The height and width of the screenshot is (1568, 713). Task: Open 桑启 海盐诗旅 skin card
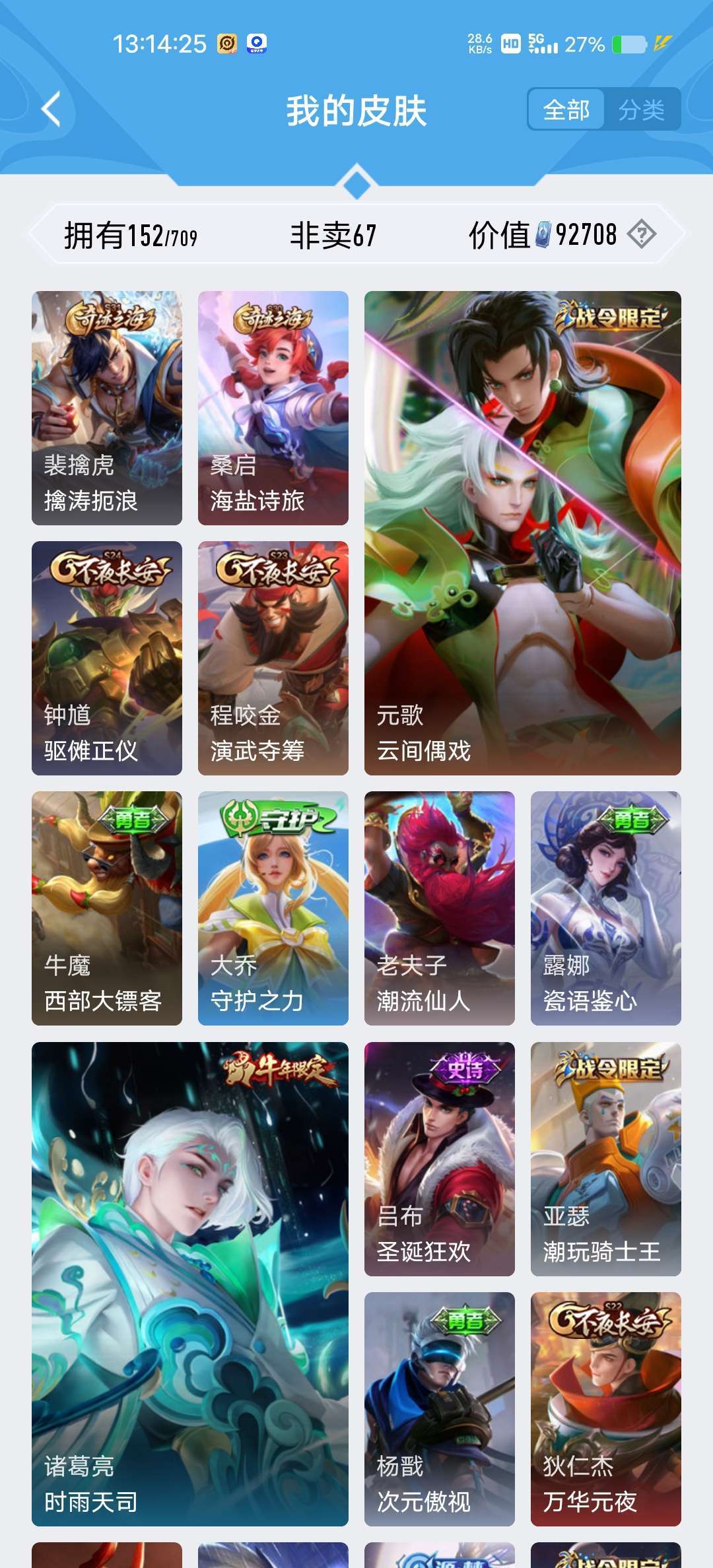[x=273, y=408]
